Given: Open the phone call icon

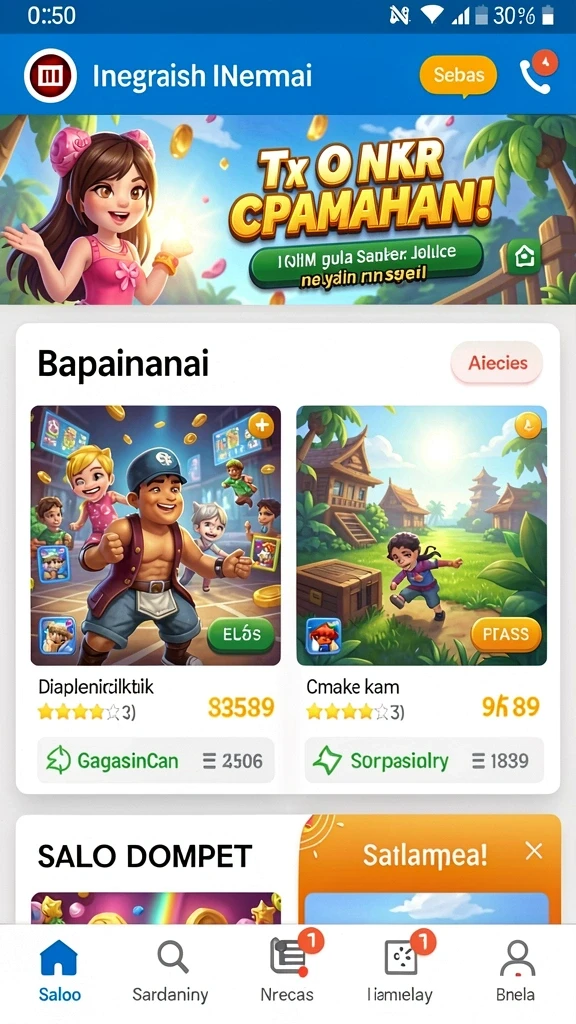Looking at the screenshot, I should [537, 74].
